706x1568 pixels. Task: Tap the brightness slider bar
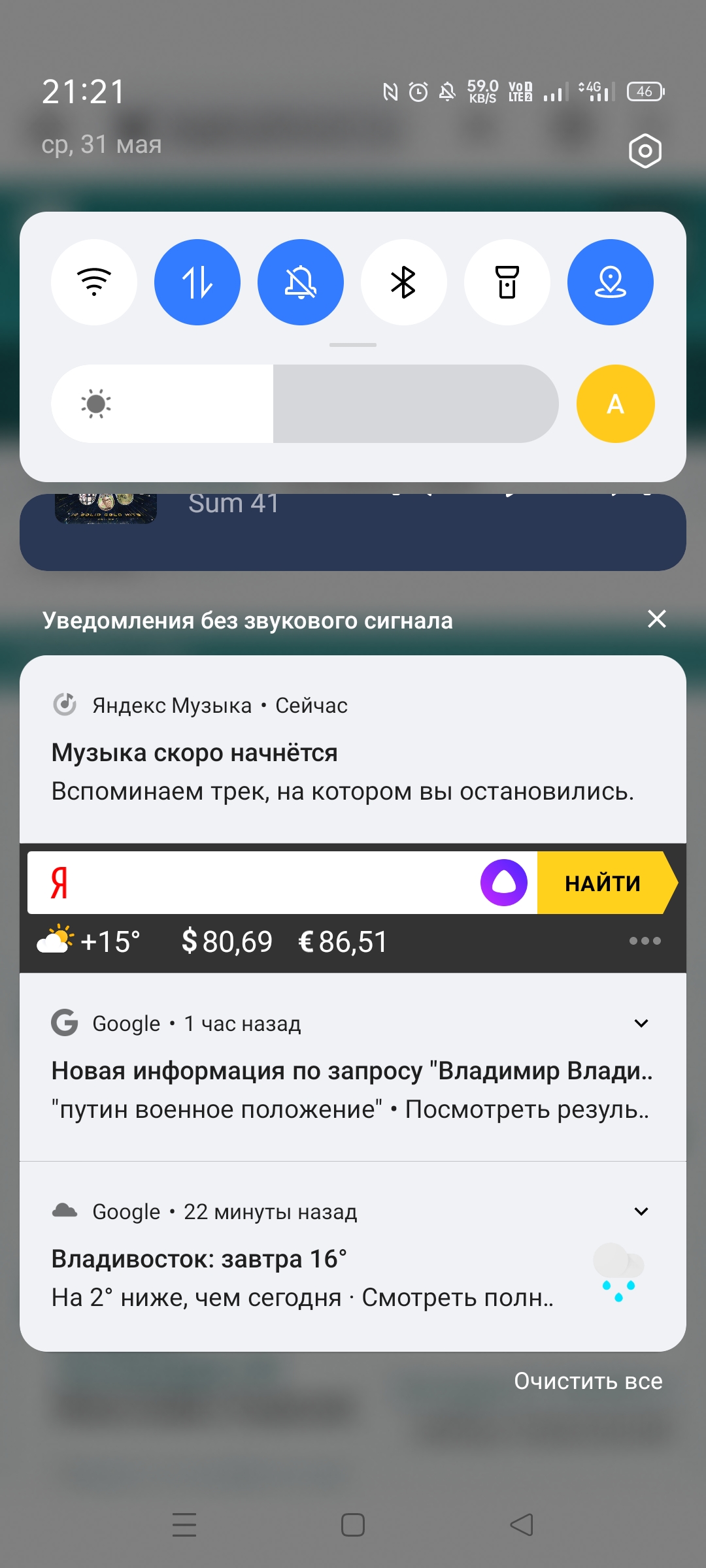coord(305,404)
